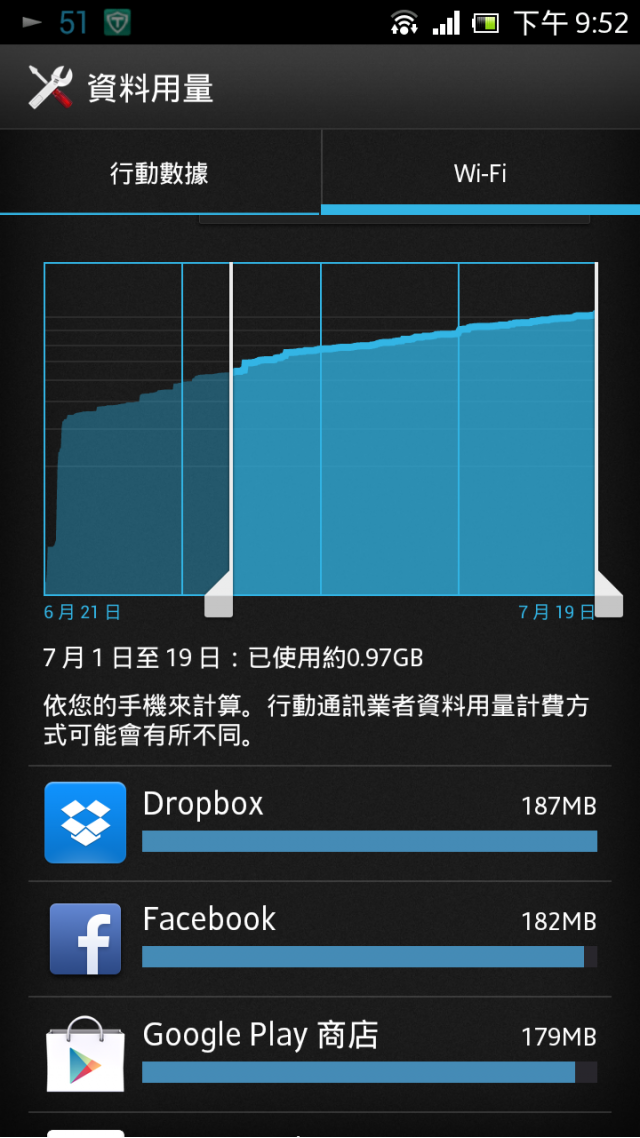Viewport: 640px width, 1138px height.
Task: Open Dropbox data usage details
Action: [x=320, y=823]
